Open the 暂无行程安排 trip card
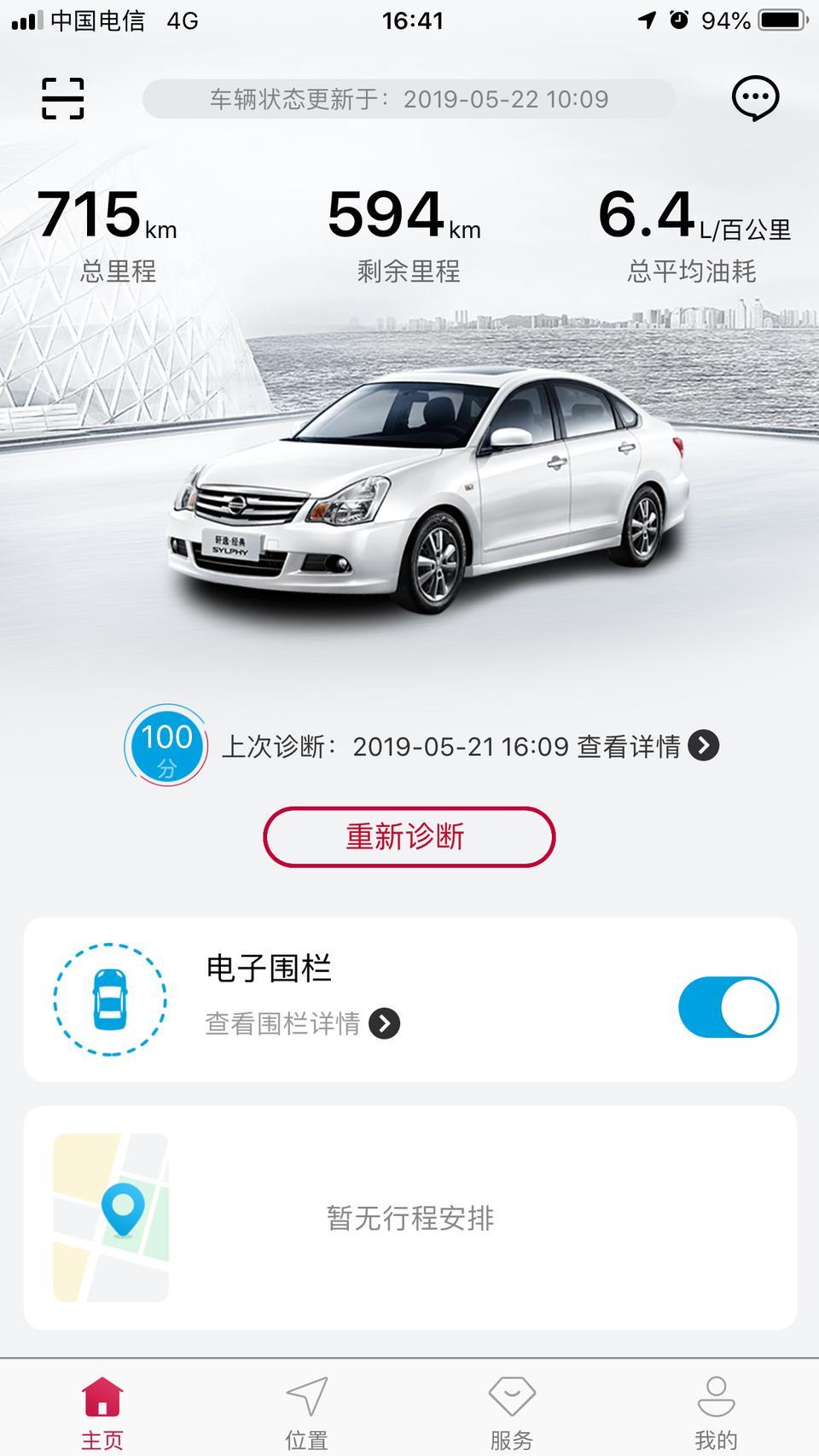This screenshot has width=819, height=1456. tap(409, 1218)
